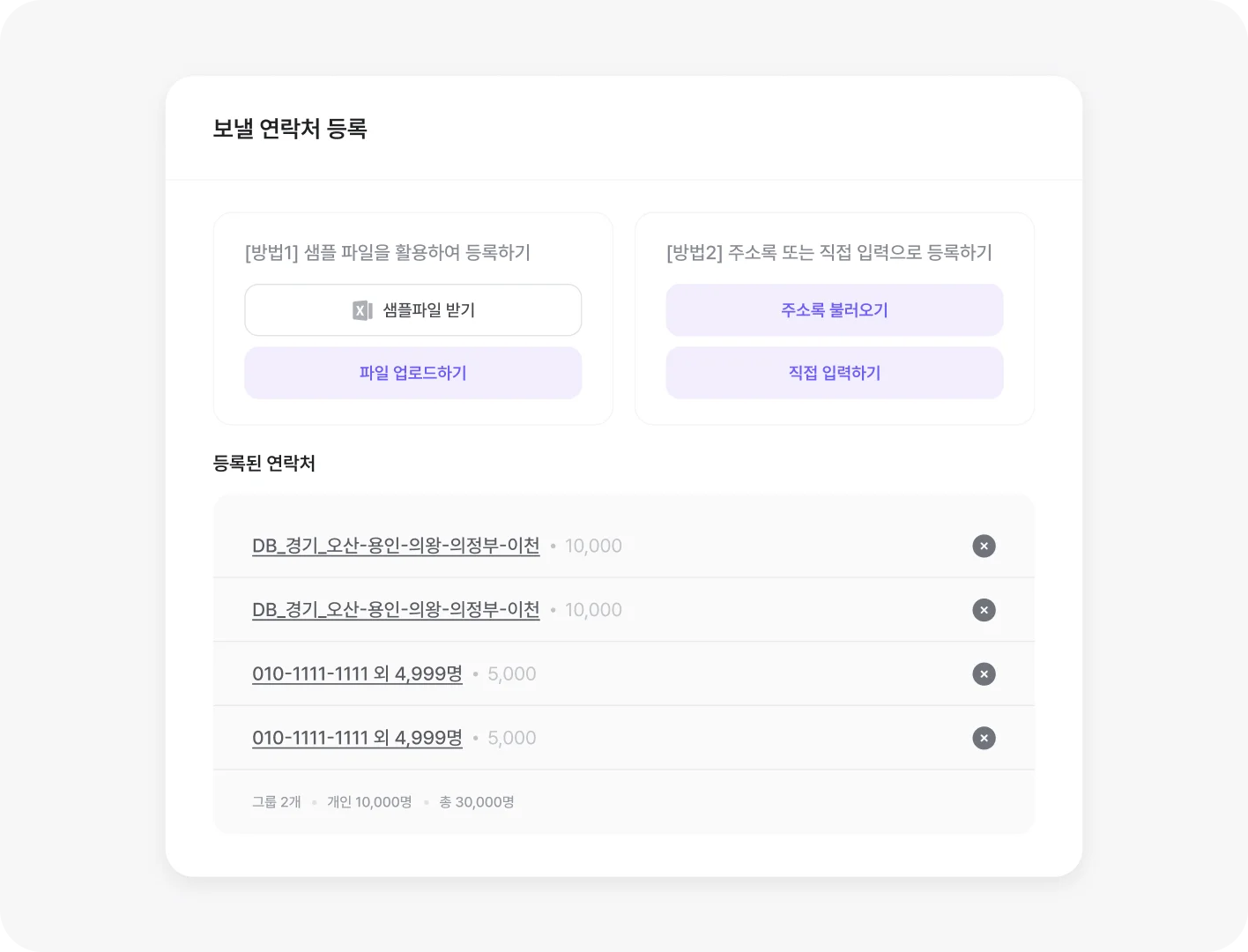Tap the 파일 업로드하기 button

412,373
